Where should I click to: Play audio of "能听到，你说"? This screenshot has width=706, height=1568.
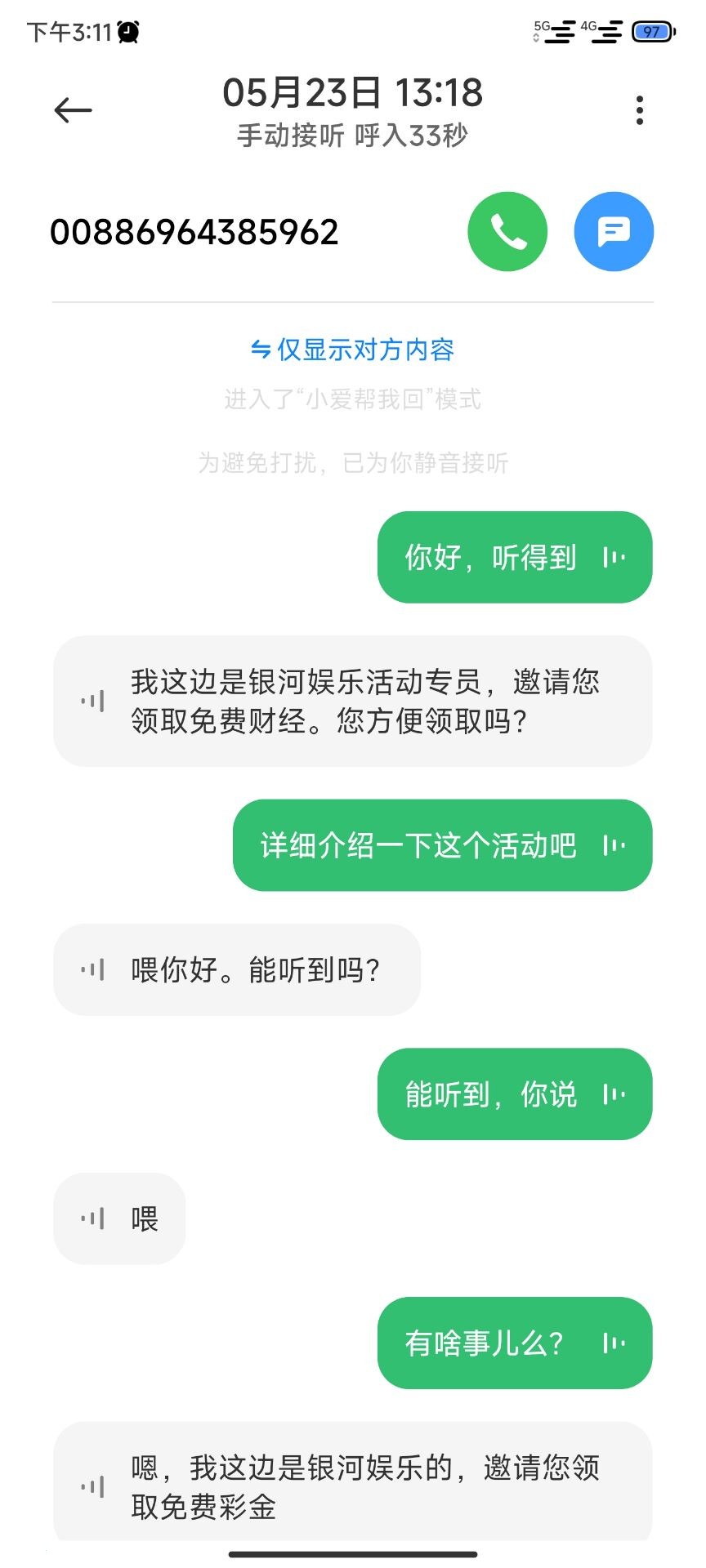click(611, 1094)
